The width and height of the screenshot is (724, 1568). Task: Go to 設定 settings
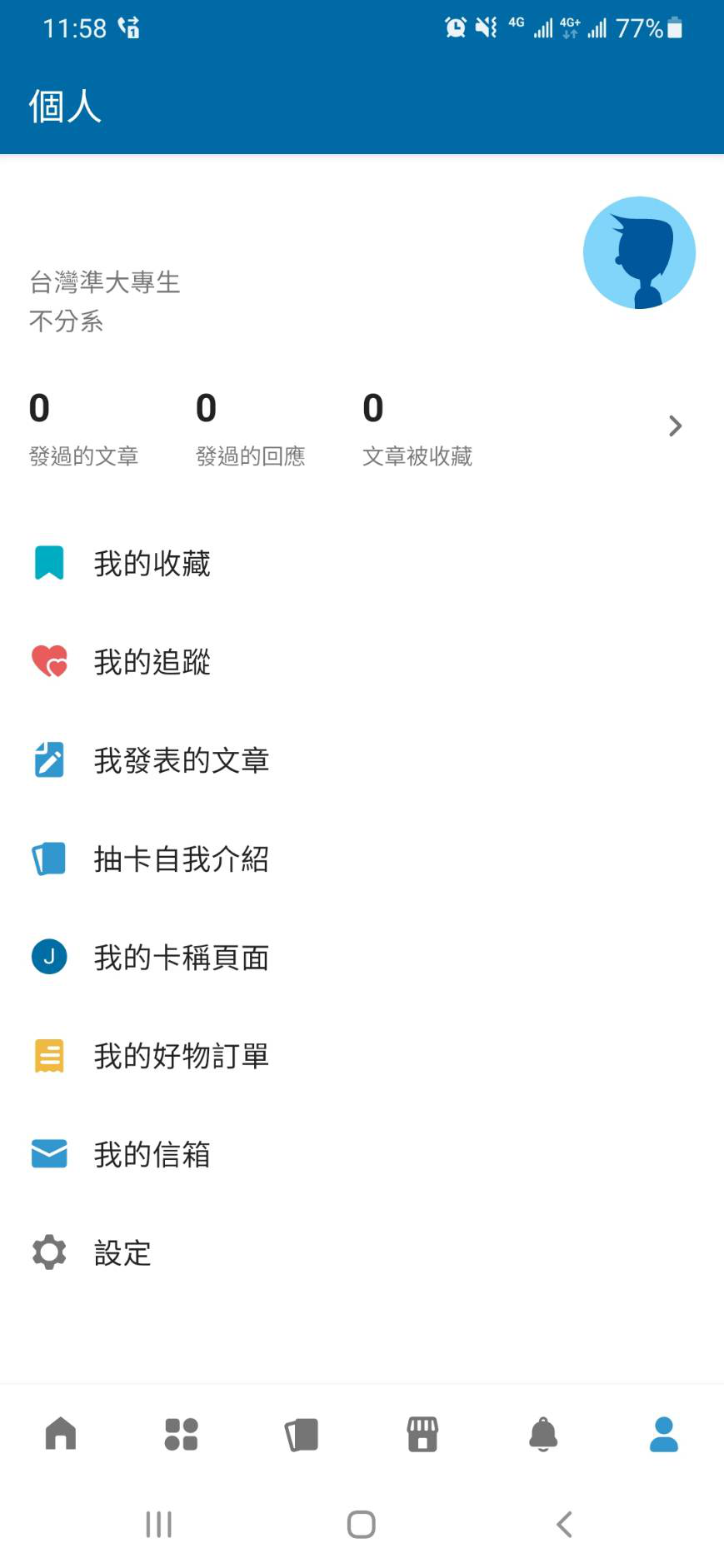click(x=122, y=1252)
